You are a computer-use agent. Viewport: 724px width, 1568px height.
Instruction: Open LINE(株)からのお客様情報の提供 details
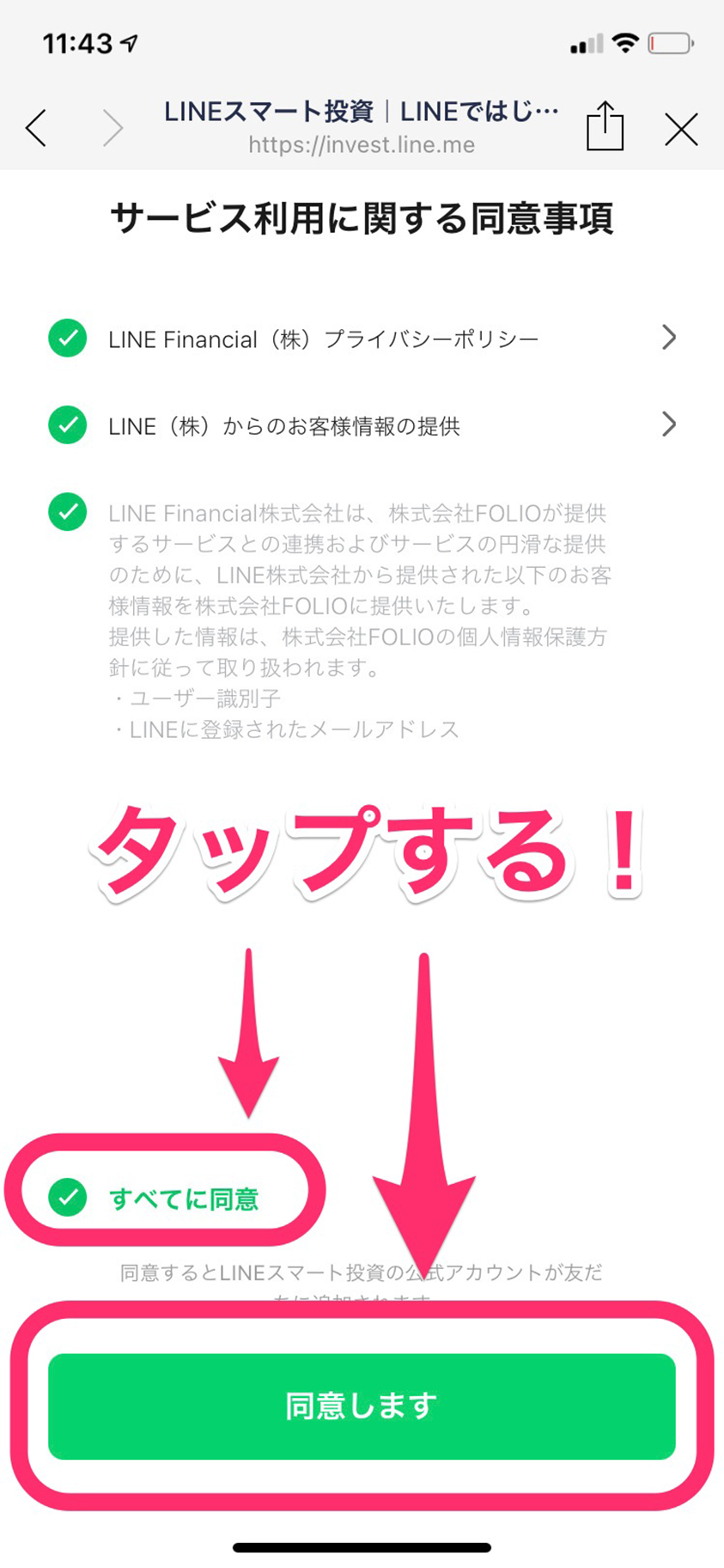tap(669, 424)
